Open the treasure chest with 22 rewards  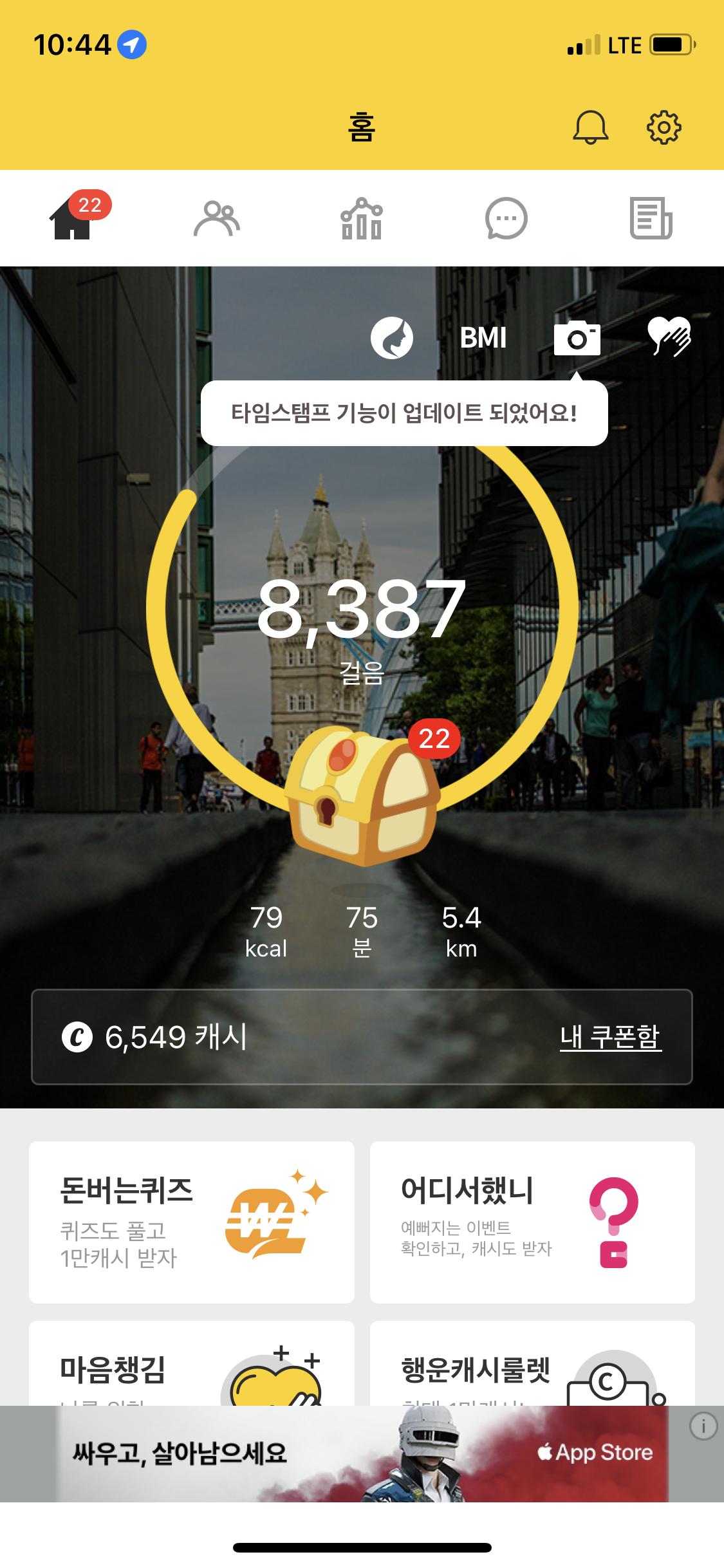(x=362, y=798)
